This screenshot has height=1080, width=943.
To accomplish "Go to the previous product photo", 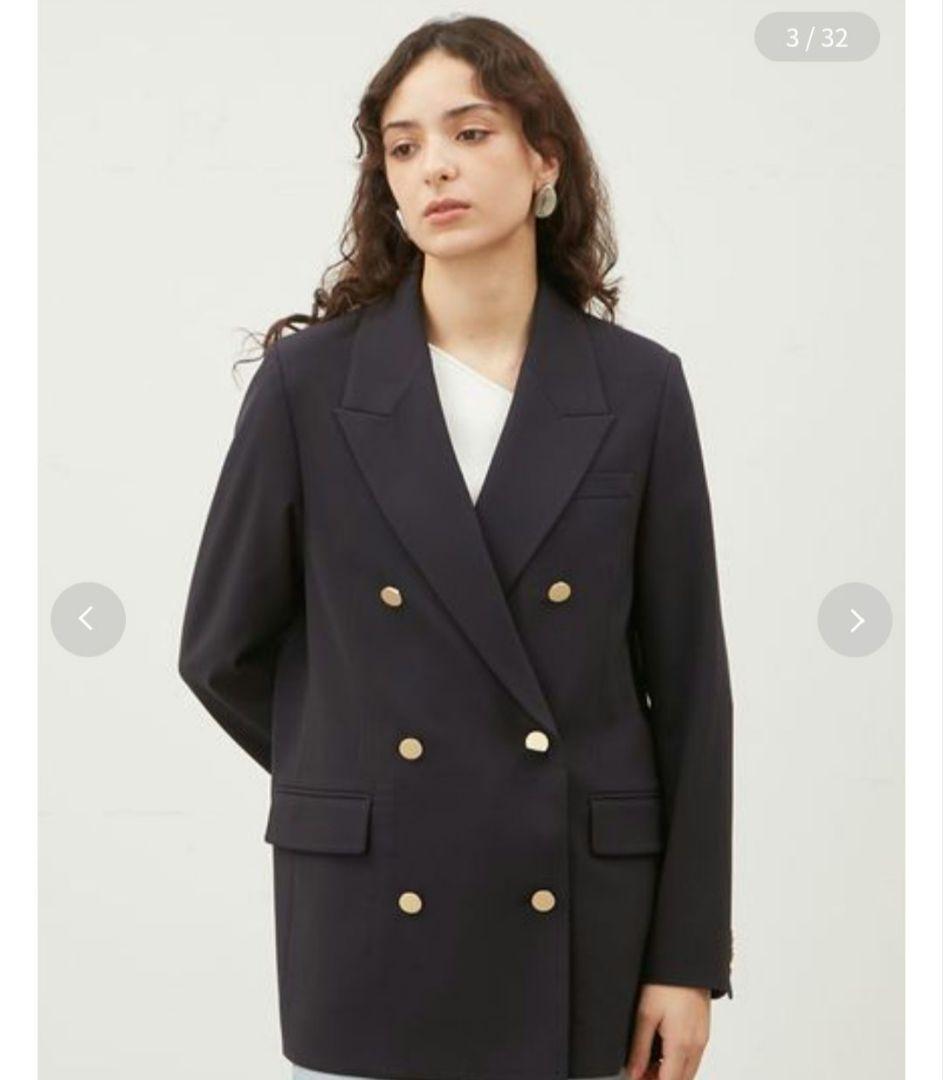I will [x=88, y=620].
